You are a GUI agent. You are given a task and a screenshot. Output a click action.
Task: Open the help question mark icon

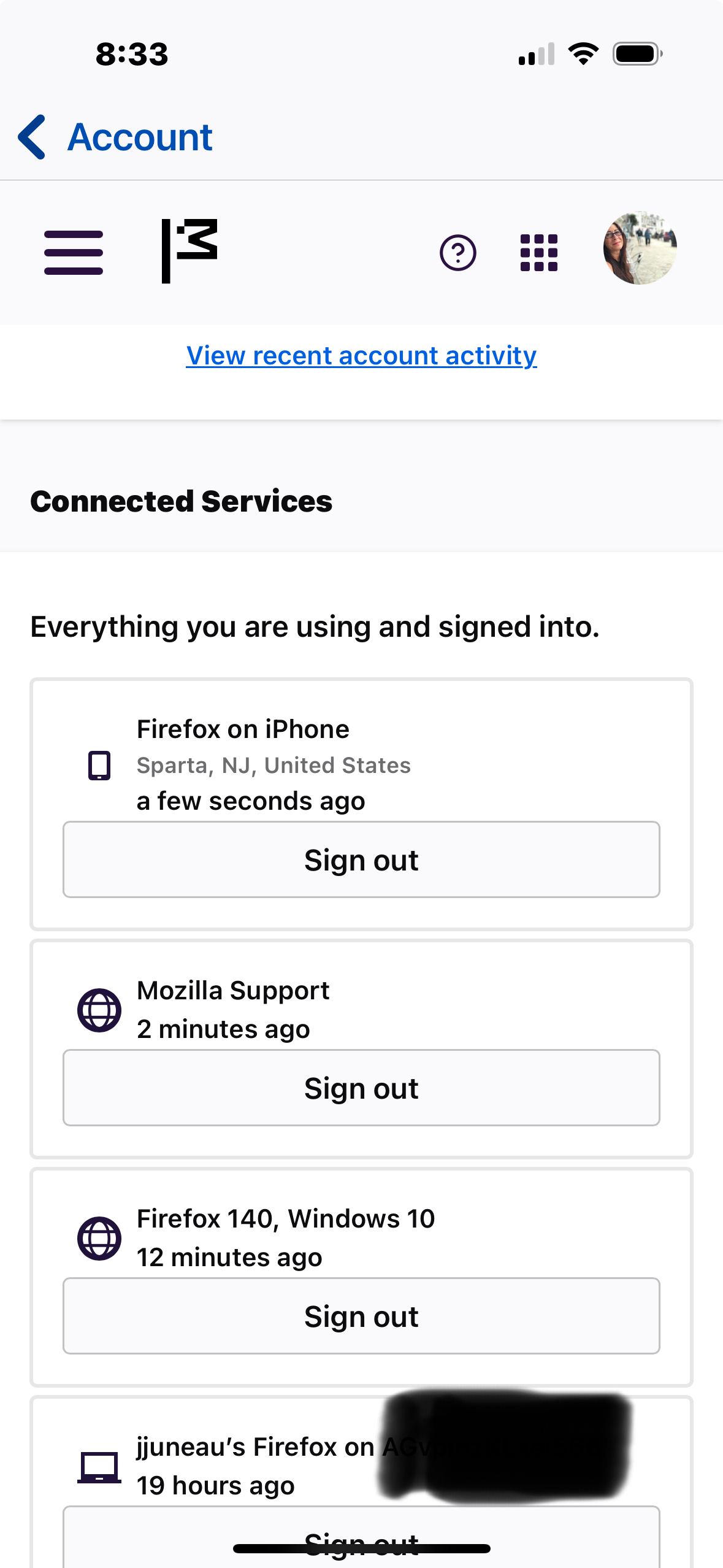click(458, 252)
